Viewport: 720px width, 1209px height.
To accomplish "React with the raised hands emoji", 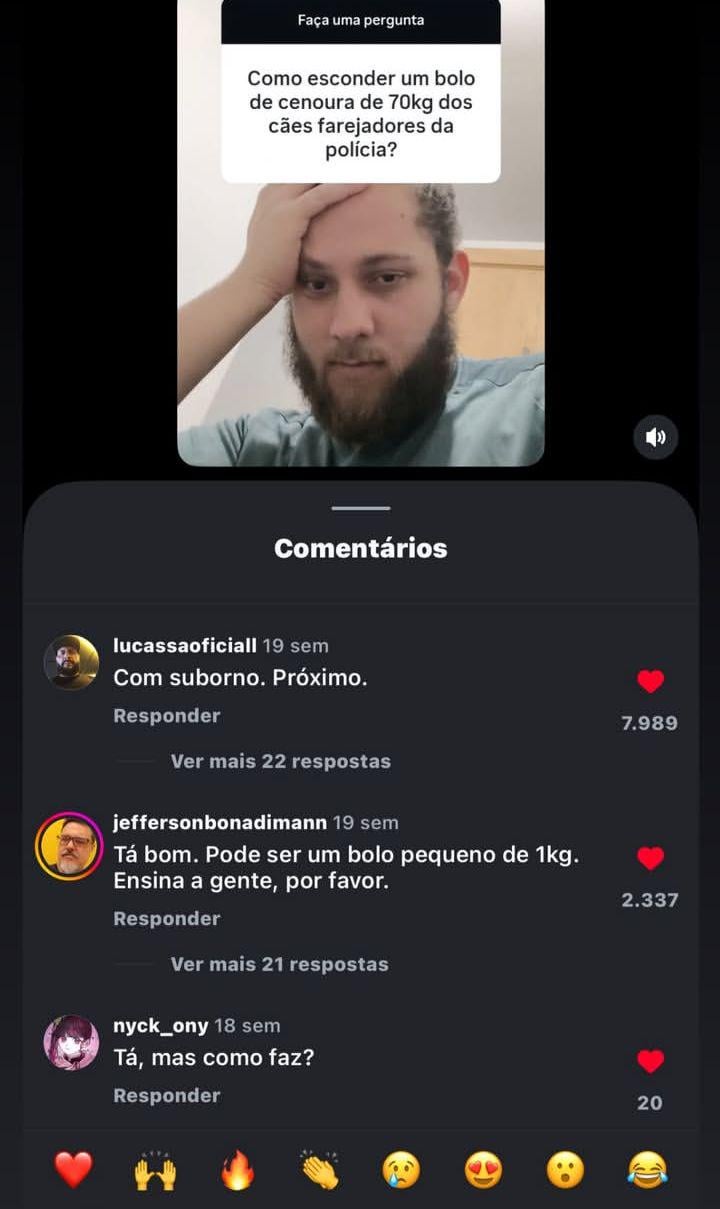I will (155, 1170).
